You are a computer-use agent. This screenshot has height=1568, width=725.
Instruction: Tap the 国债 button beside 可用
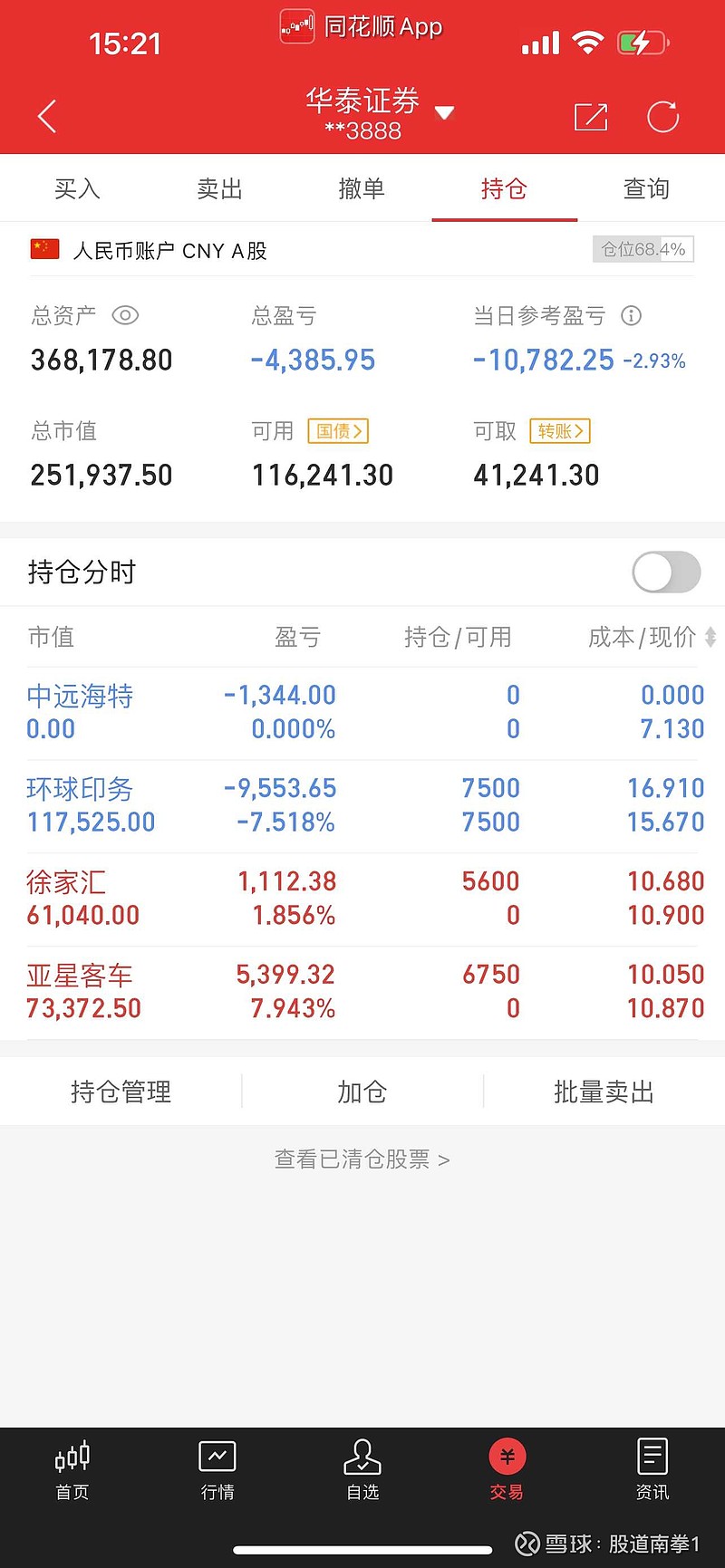click(339, 431)
